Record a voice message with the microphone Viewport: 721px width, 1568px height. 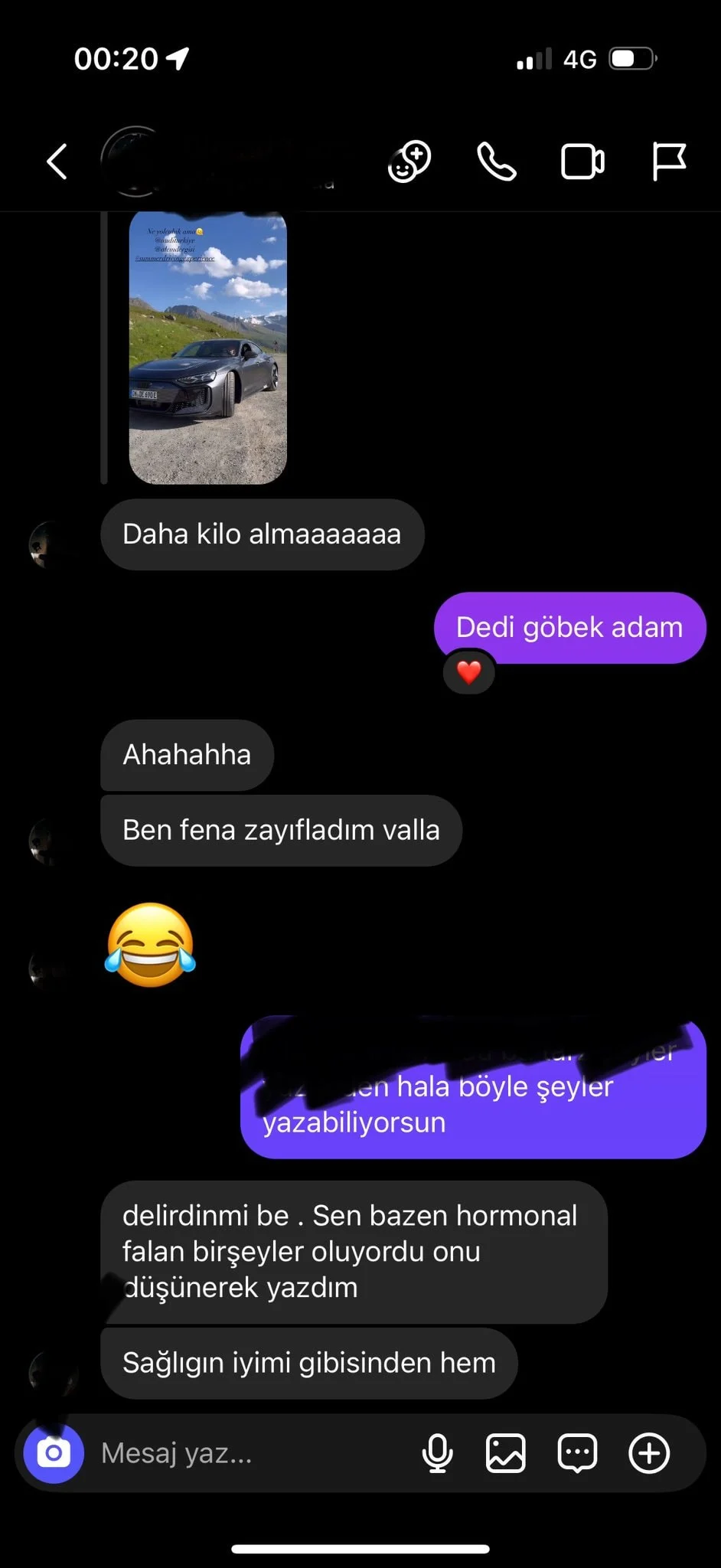[x=438, y=1452]
